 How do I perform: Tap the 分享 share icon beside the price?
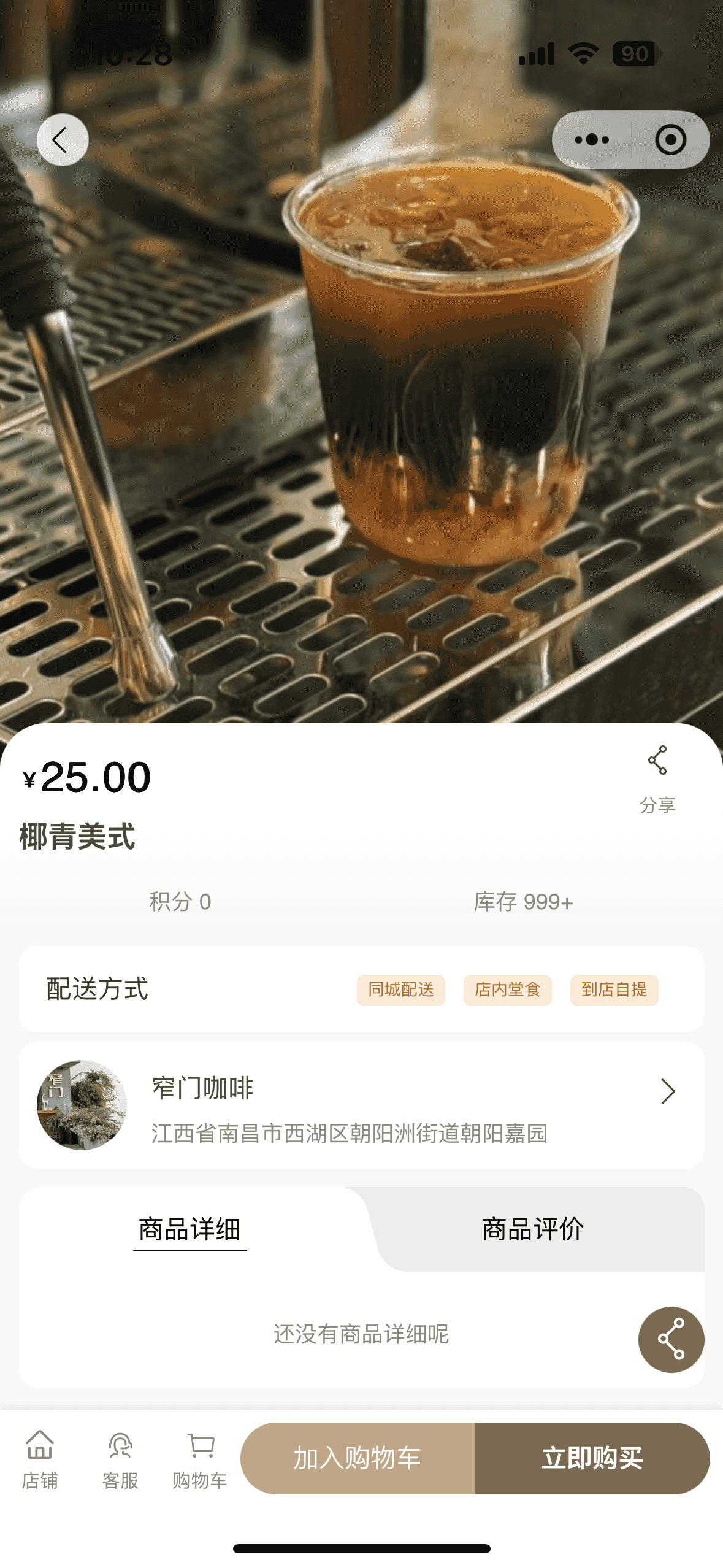click(657, 777)
